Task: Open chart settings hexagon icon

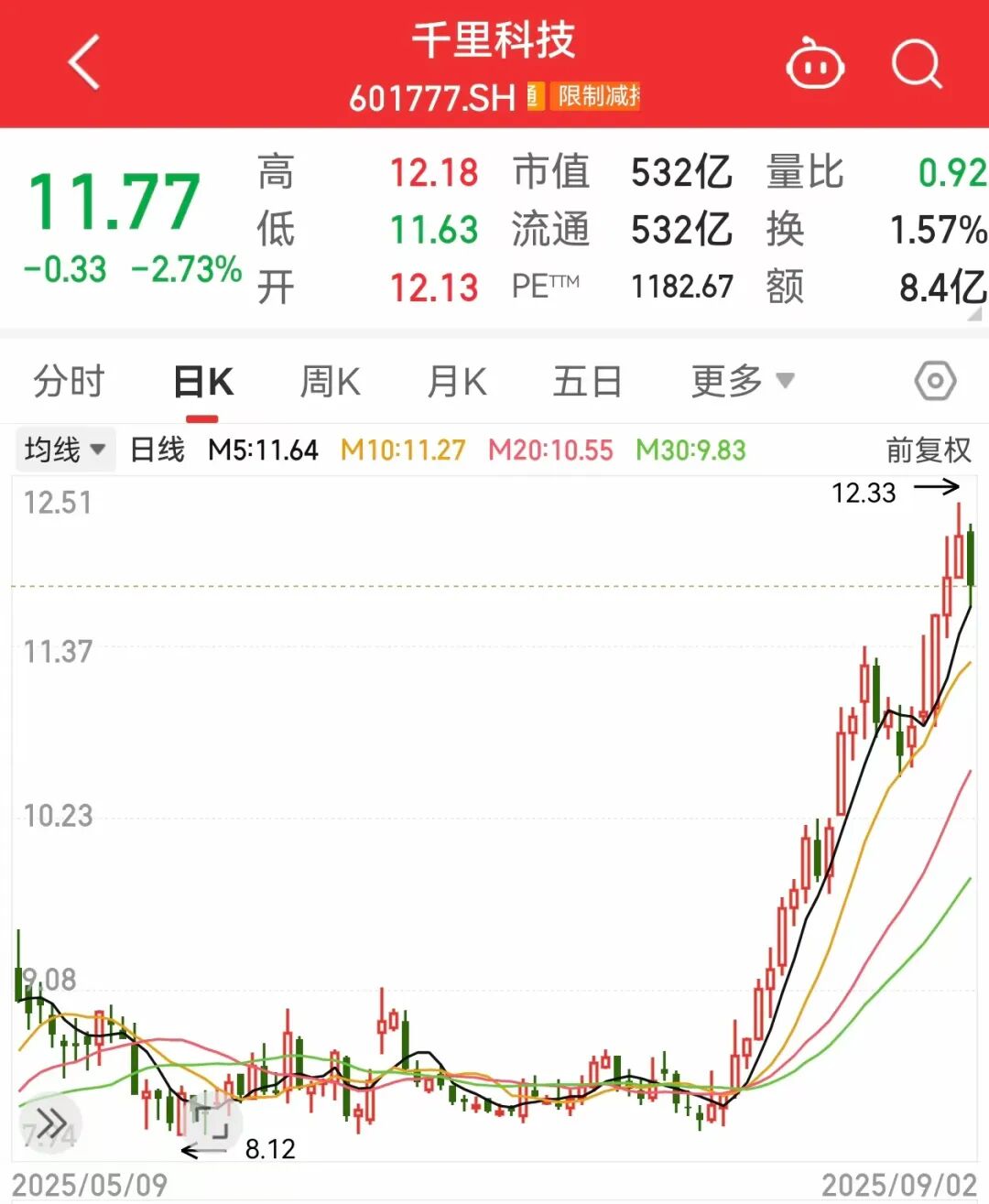Action: [x=935, y=381]
